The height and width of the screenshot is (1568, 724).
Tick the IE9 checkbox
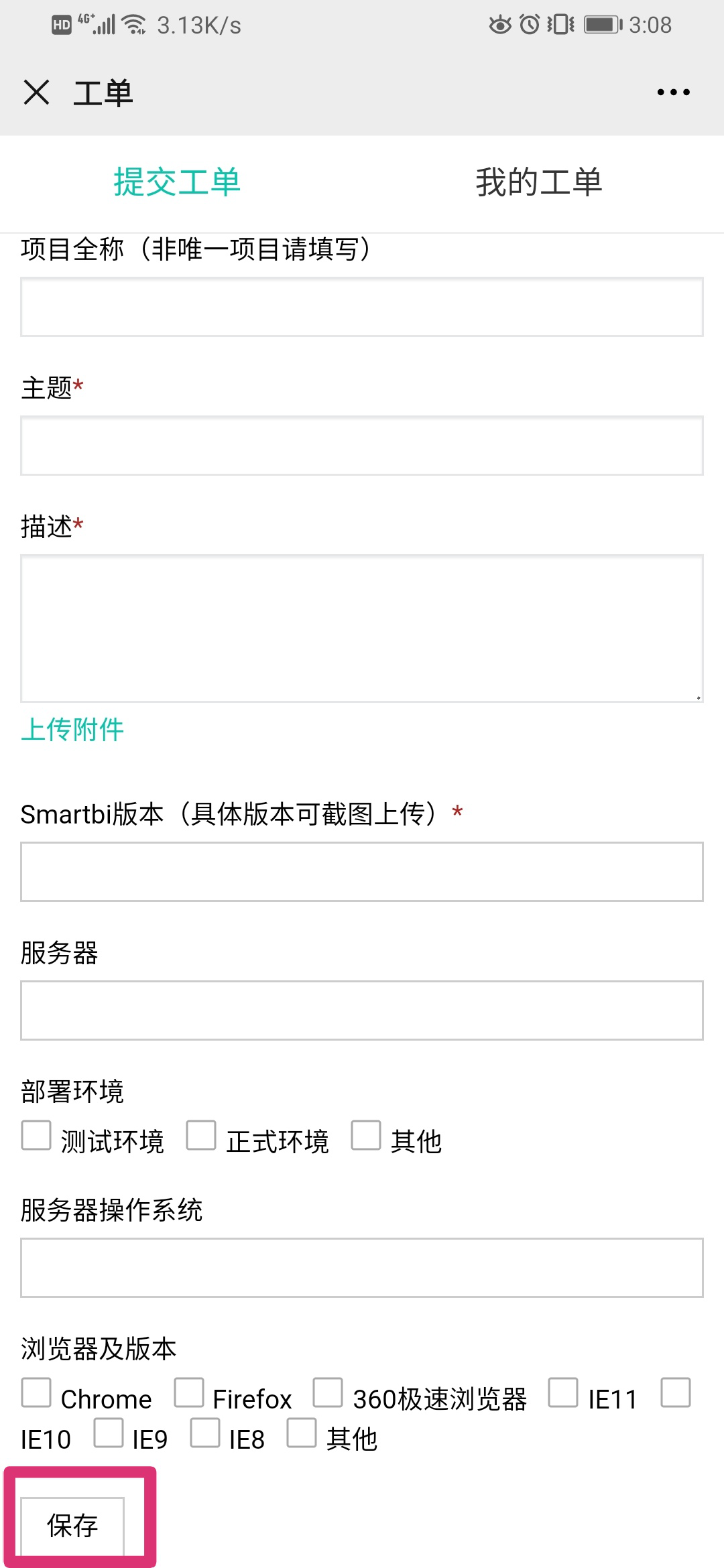click(109, 1433)
